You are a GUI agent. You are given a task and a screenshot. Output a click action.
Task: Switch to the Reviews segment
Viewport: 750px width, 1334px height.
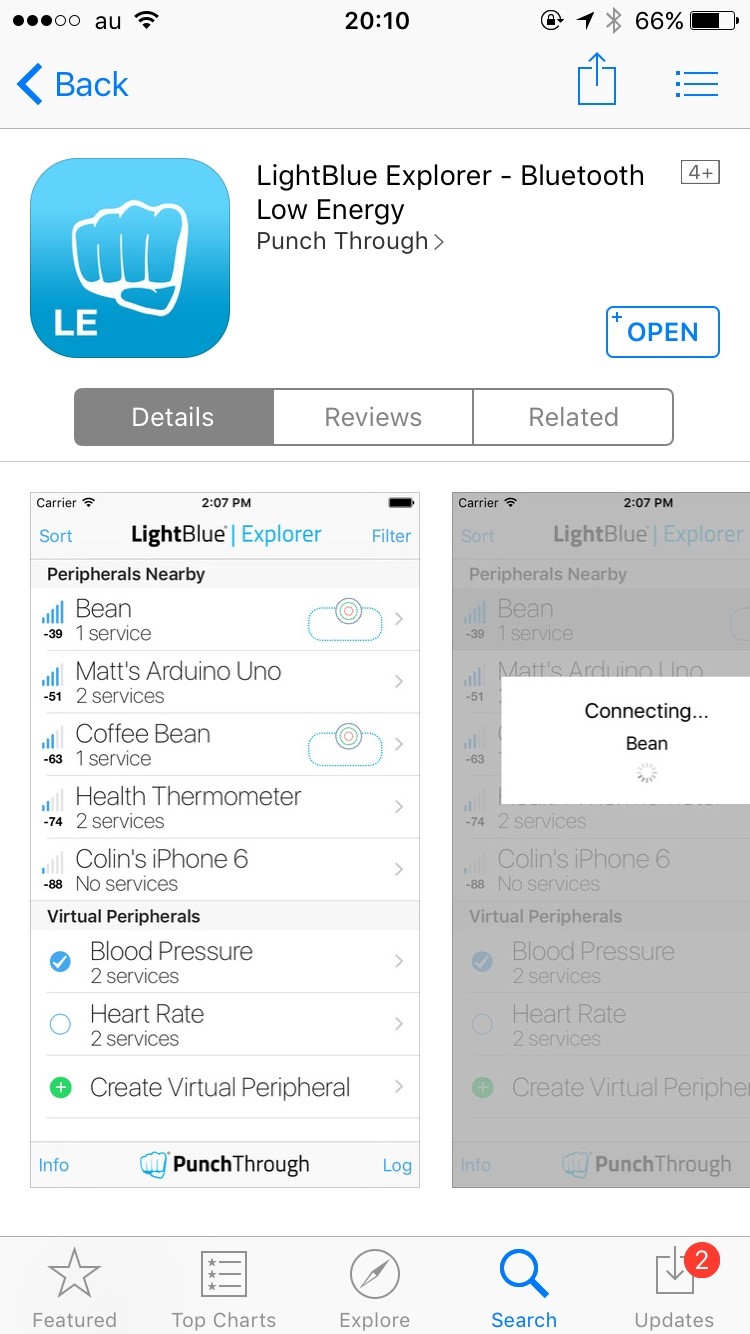(373, 417)
